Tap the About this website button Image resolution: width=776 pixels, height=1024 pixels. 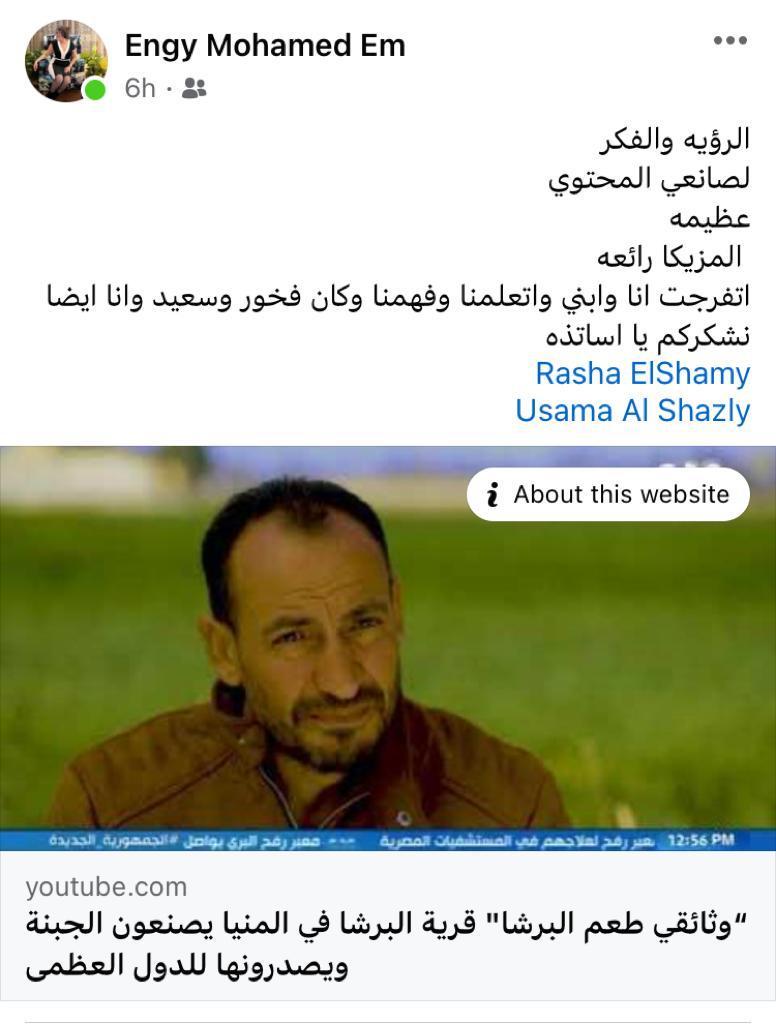pos(608,494)
